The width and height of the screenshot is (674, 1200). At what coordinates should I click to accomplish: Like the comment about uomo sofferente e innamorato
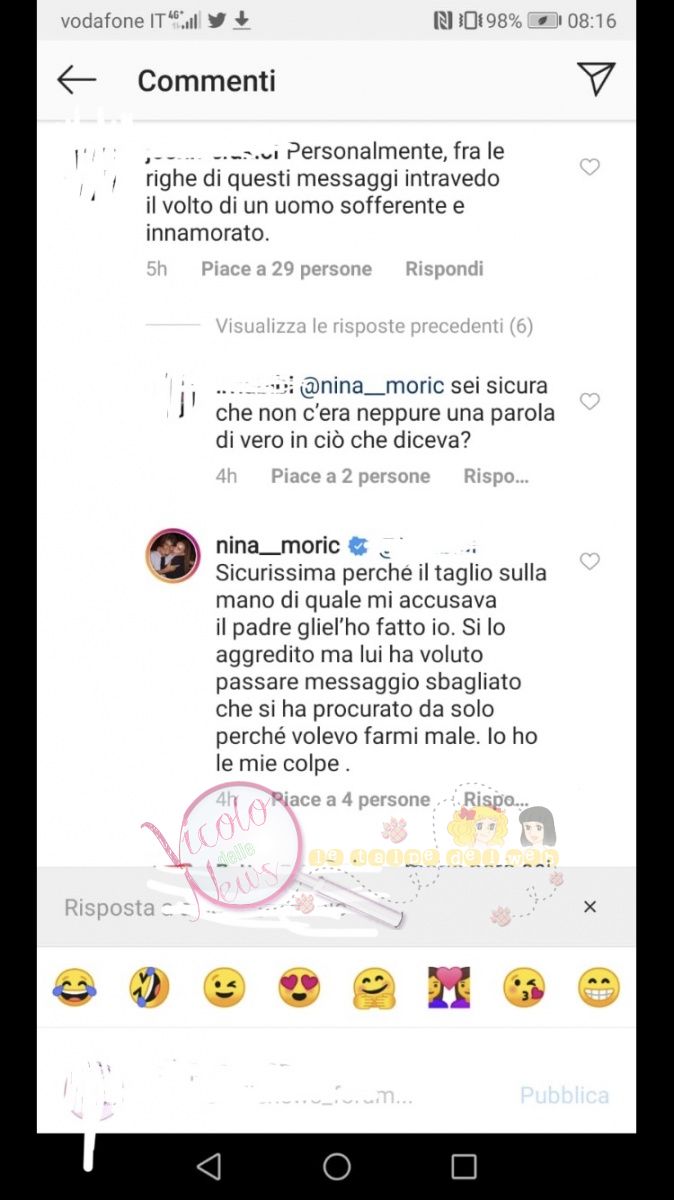click(x=590, y=167)
